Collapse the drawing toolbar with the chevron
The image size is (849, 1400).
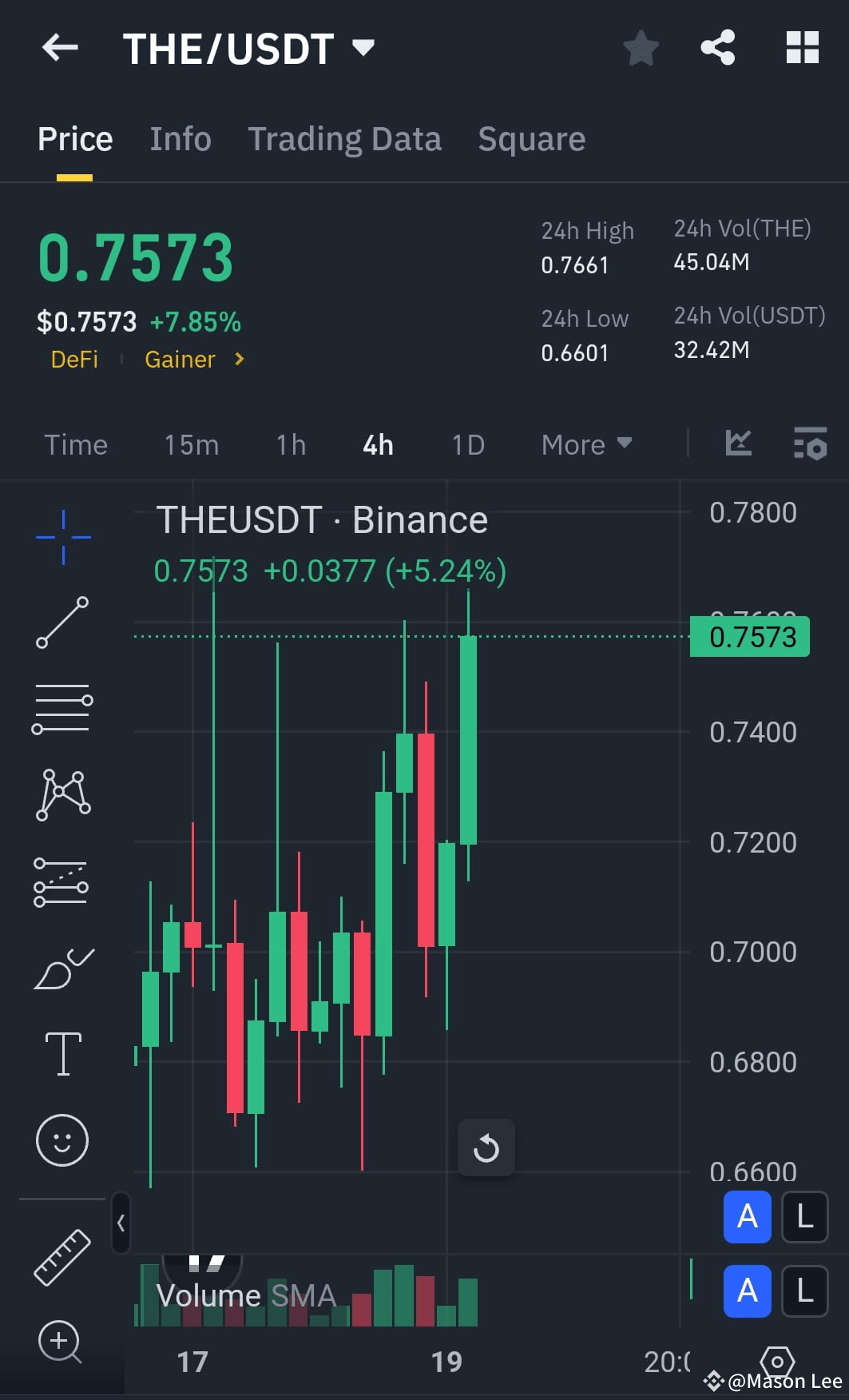[x=121, y=1223]
